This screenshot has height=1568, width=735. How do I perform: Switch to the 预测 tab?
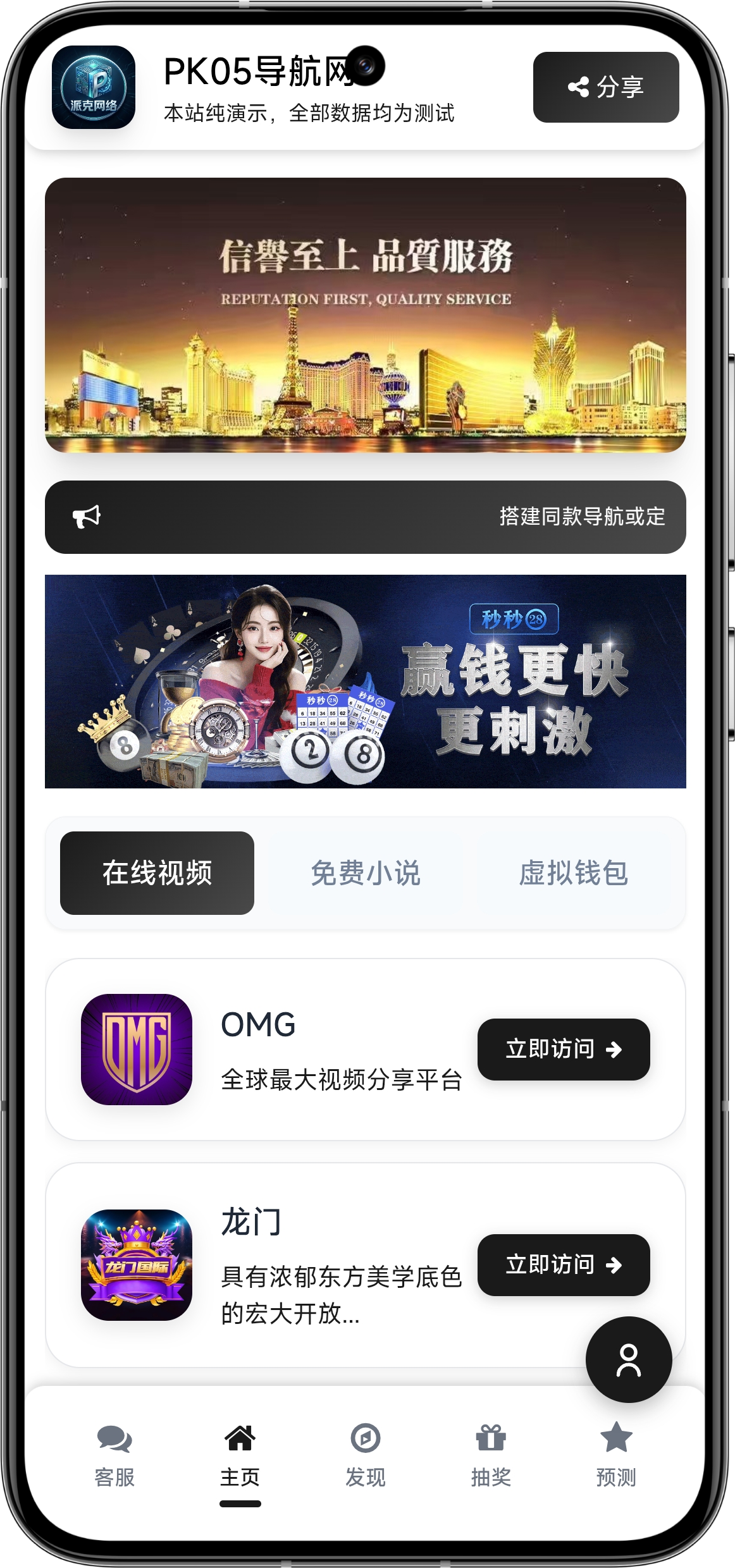[615, 1455]
